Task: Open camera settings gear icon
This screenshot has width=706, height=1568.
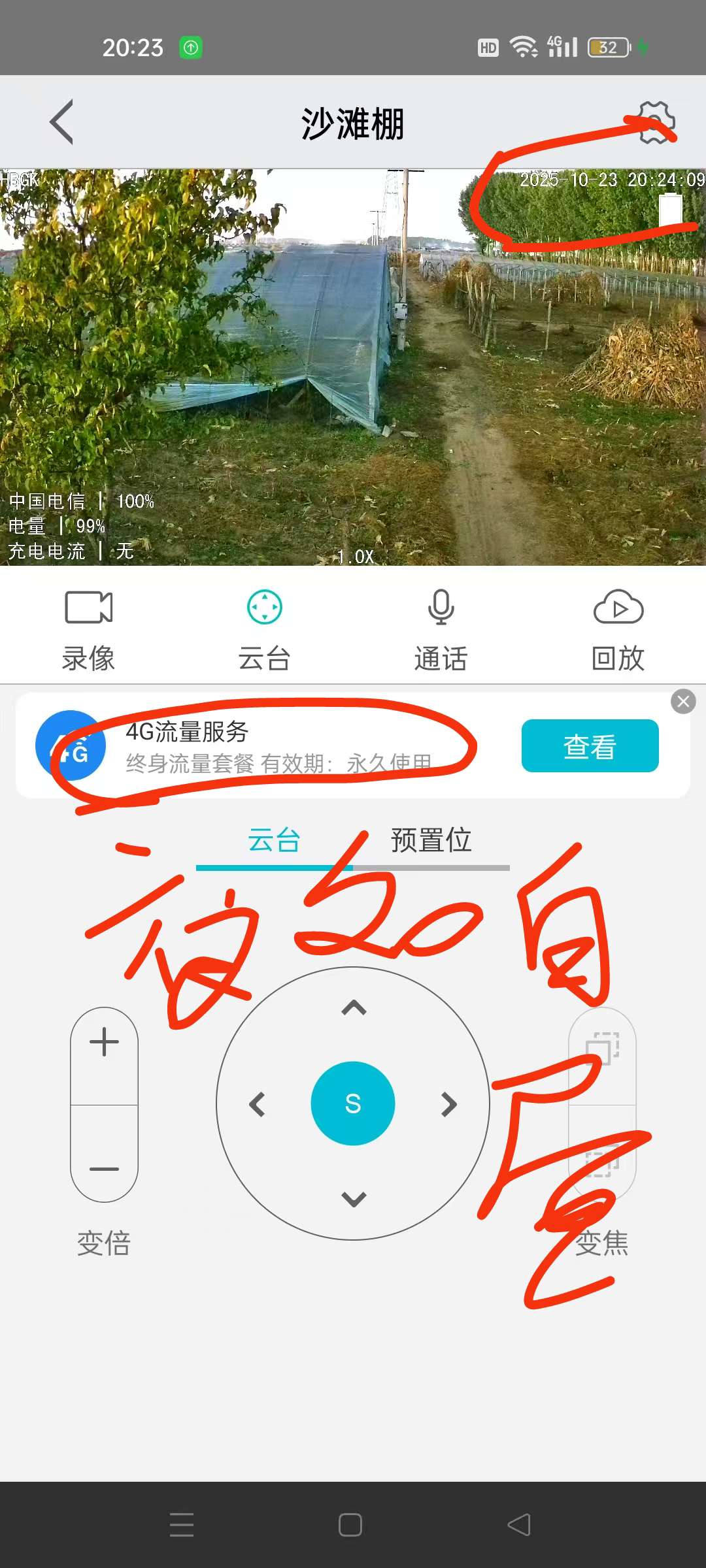Action: pos(656,122)
